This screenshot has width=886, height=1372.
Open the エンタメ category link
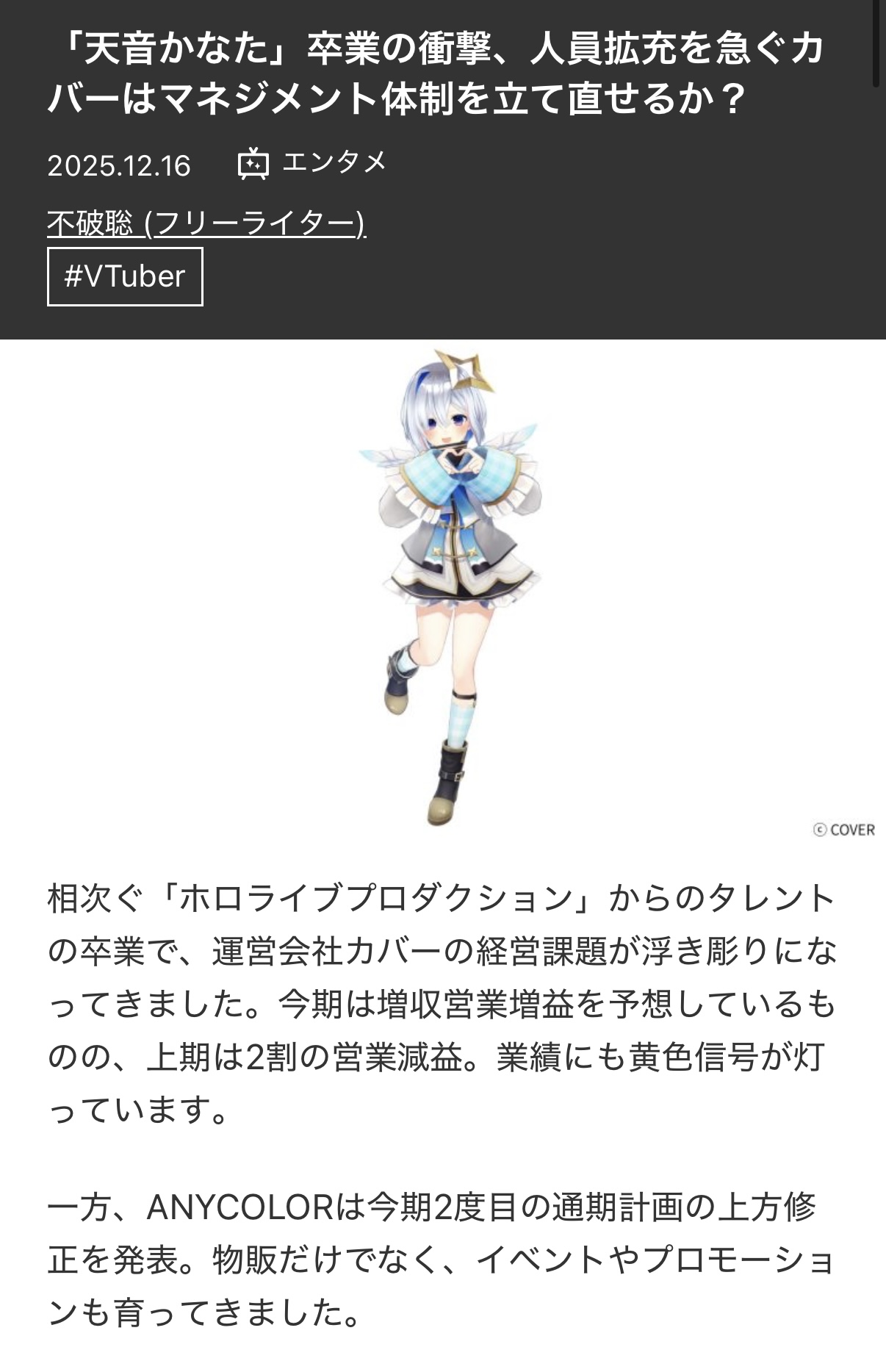coord(333,162)
